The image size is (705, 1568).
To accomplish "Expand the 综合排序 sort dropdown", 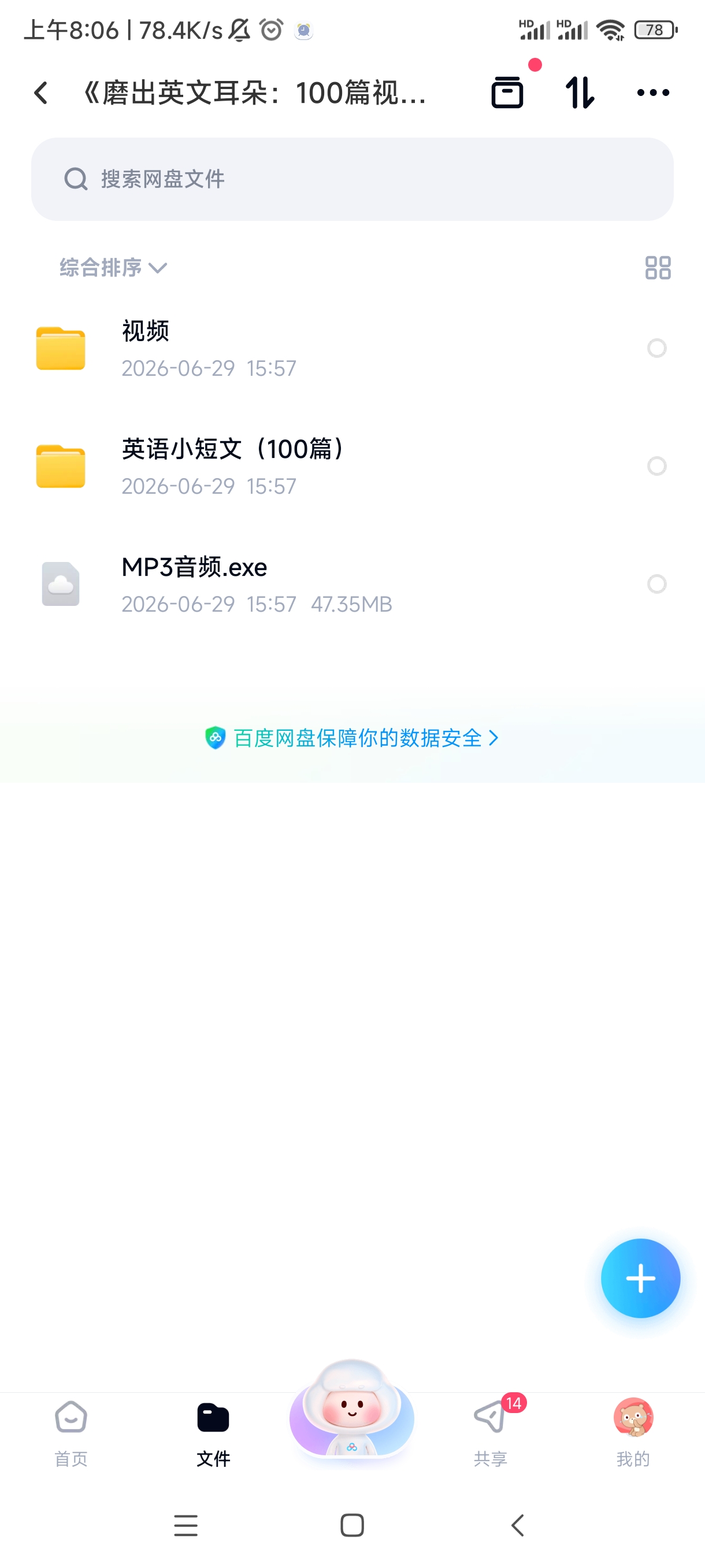I will pyautogui.click(x=113, y=267).
